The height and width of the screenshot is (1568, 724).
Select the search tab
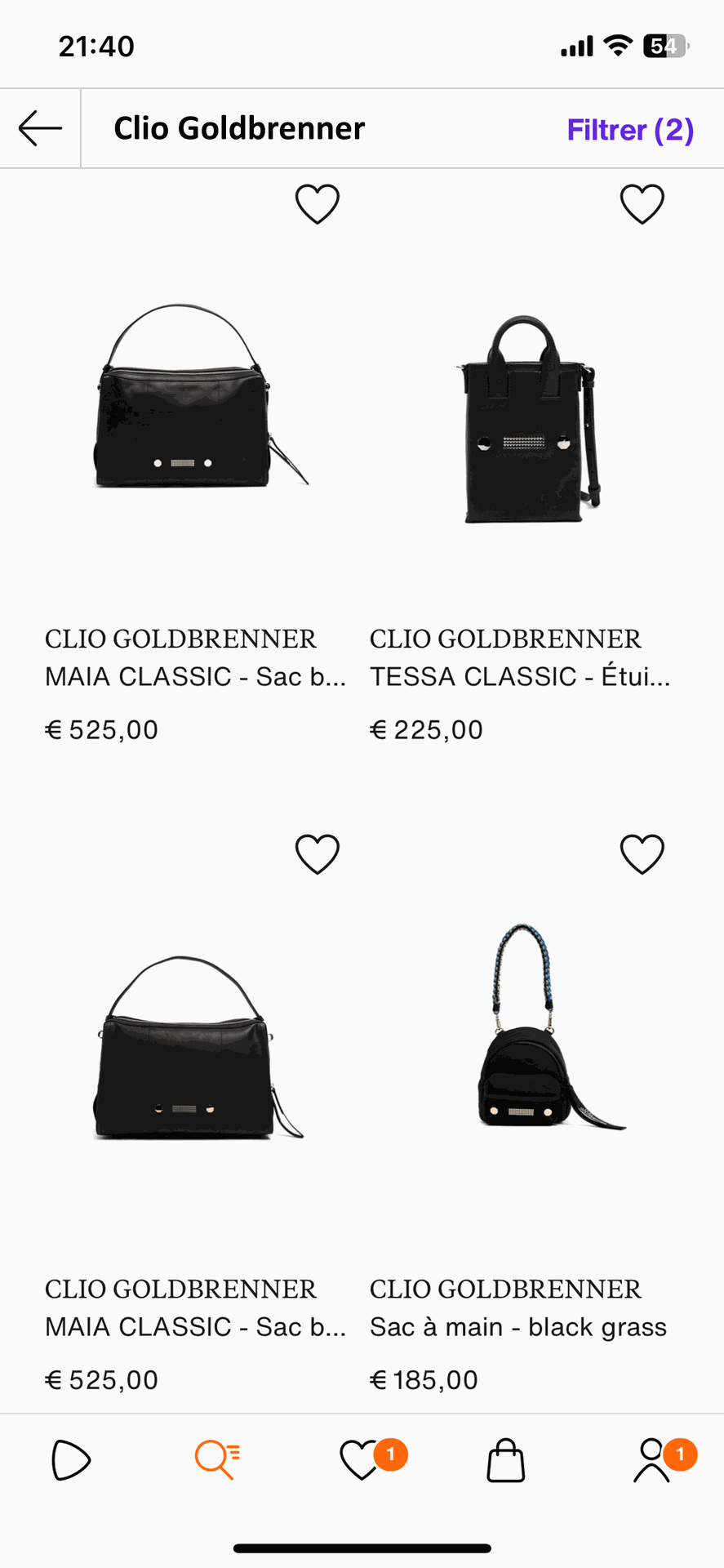pos(216,1460)
